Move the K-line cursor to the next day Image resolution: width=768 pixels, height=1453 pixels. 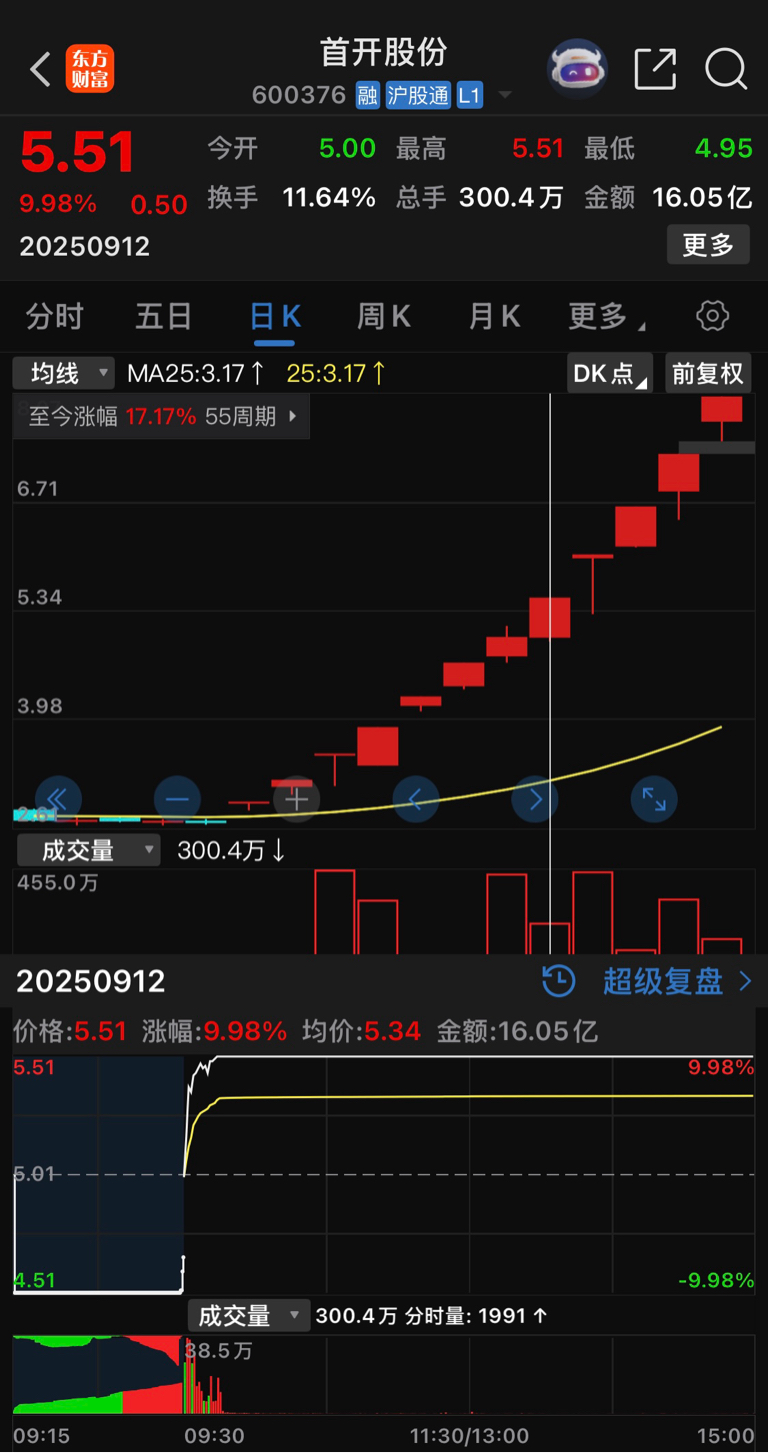(x=535, y=799)
